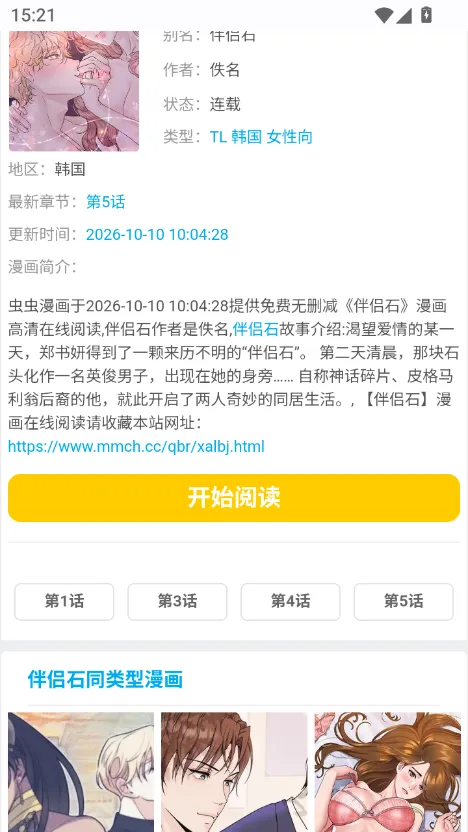Open chapter 第1话
The width and height of the screenshot is (468, 832).
coord(64,601)
